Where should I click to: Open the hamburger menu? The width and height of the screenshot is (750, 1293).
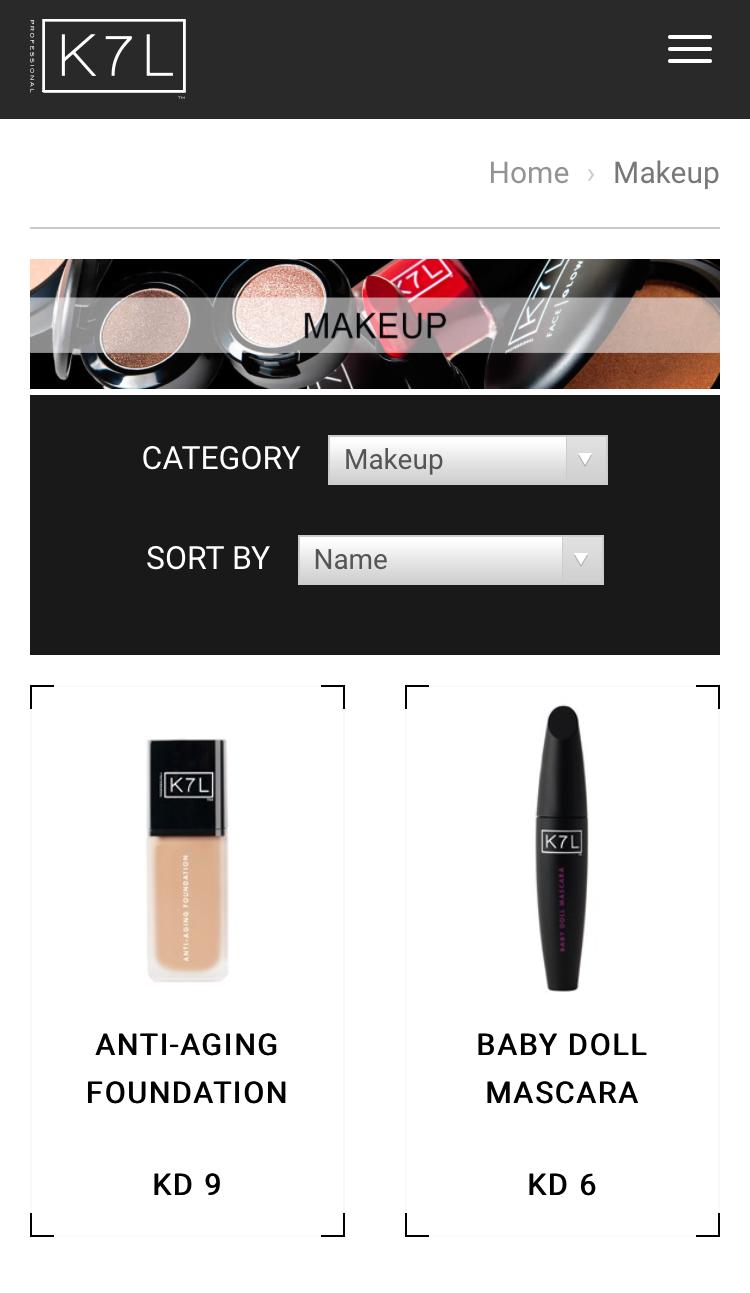point(690,49)
